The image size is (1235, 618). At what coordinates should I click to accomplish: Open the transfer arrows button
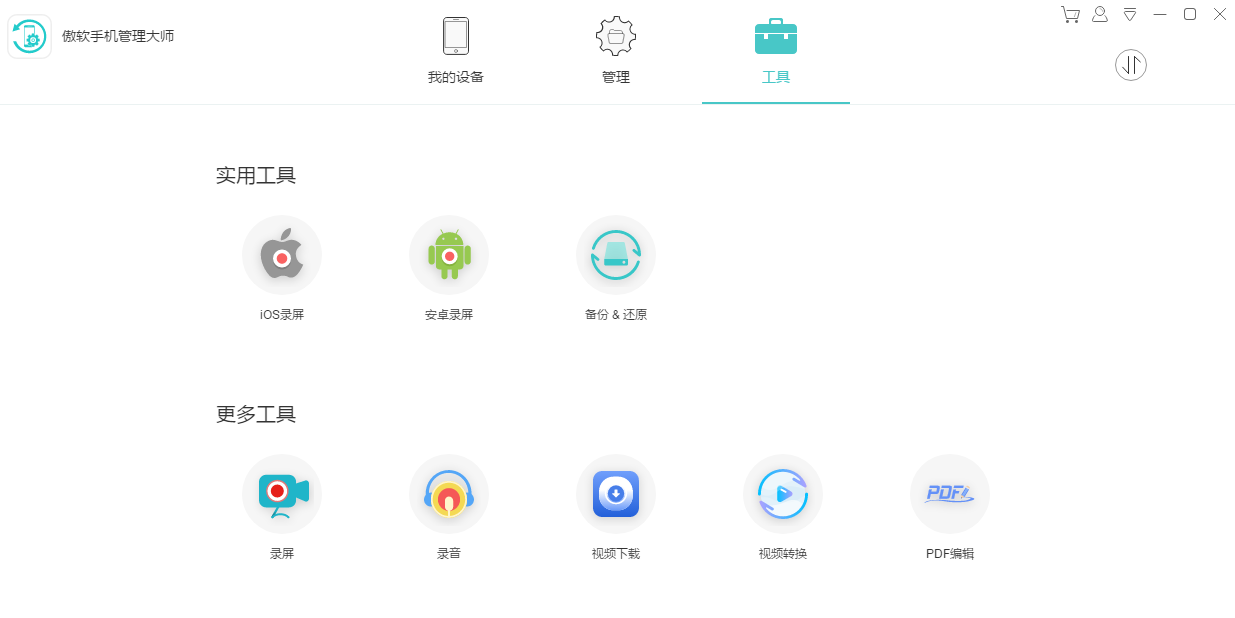coord(1131,65)
